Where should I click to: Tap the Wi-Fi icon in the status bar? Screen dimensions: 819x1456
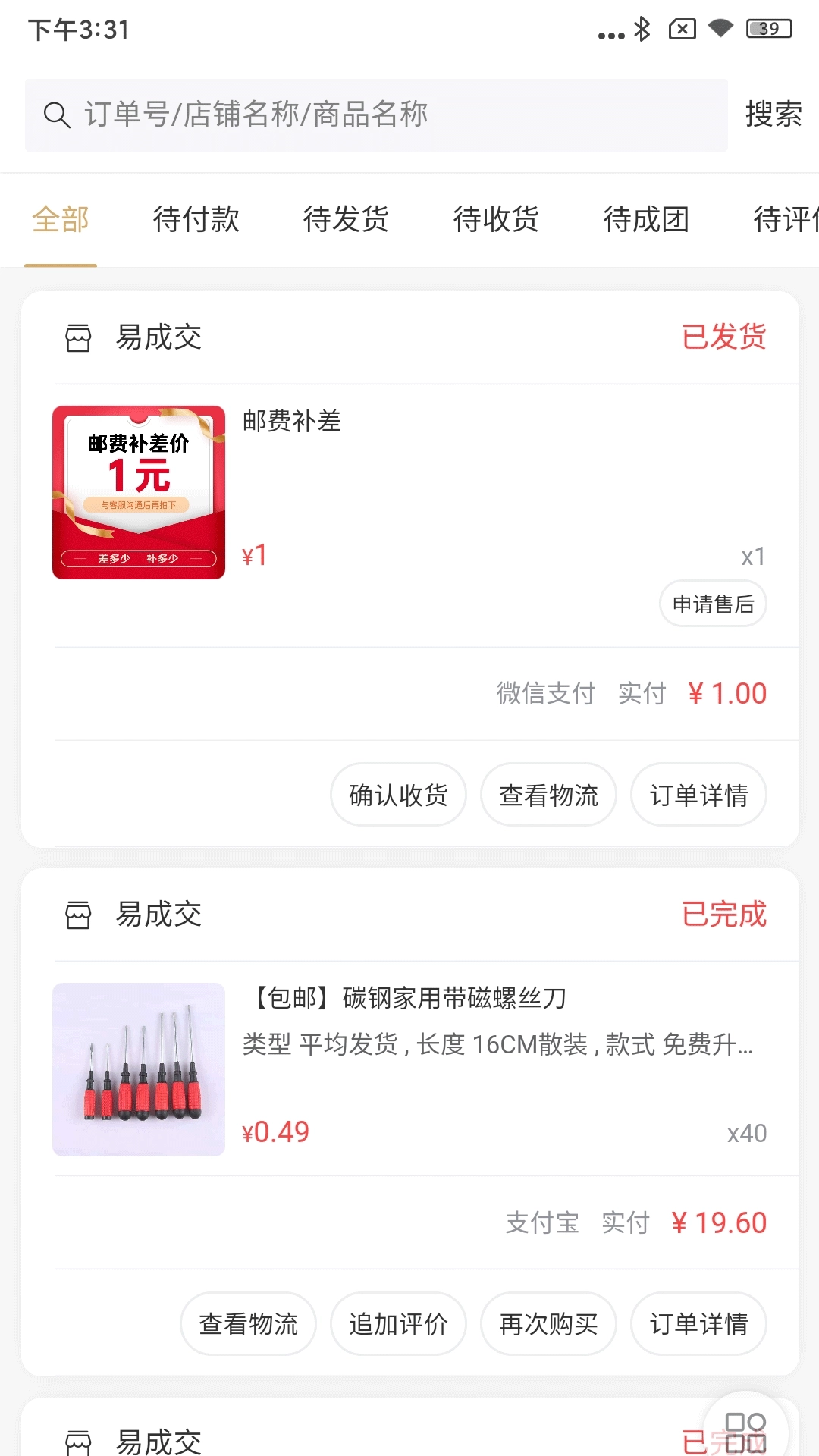pos(721,29)
